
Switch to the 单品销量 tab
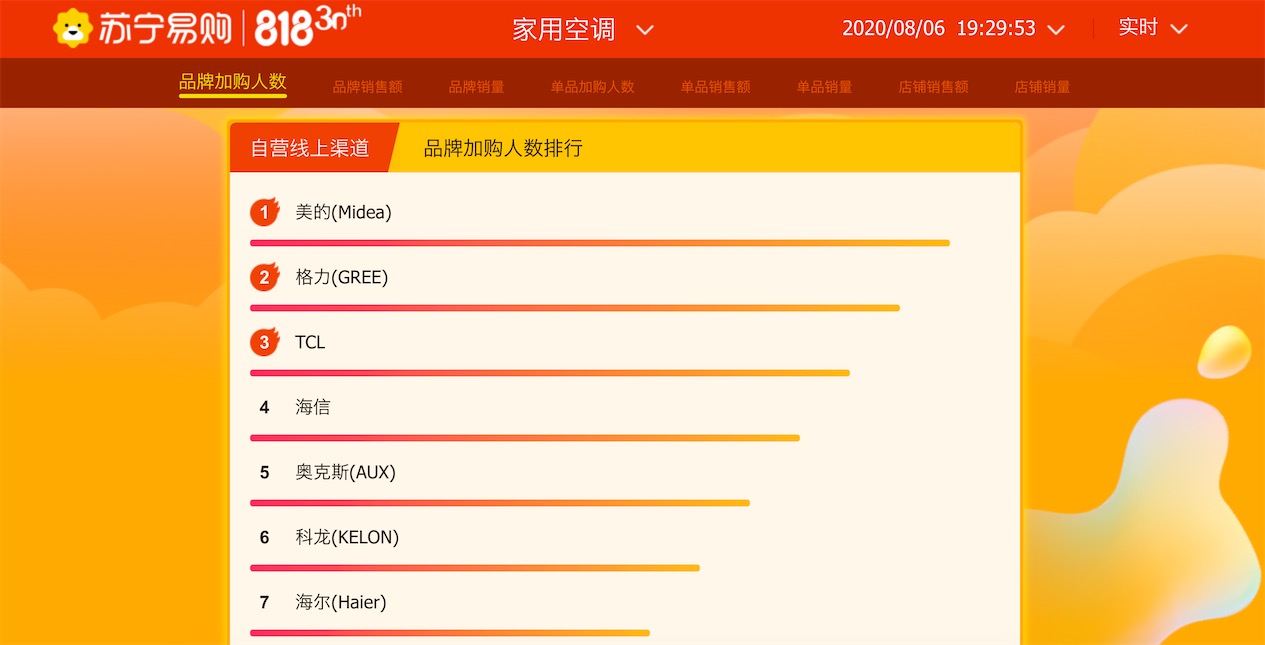tap(824, 87)
